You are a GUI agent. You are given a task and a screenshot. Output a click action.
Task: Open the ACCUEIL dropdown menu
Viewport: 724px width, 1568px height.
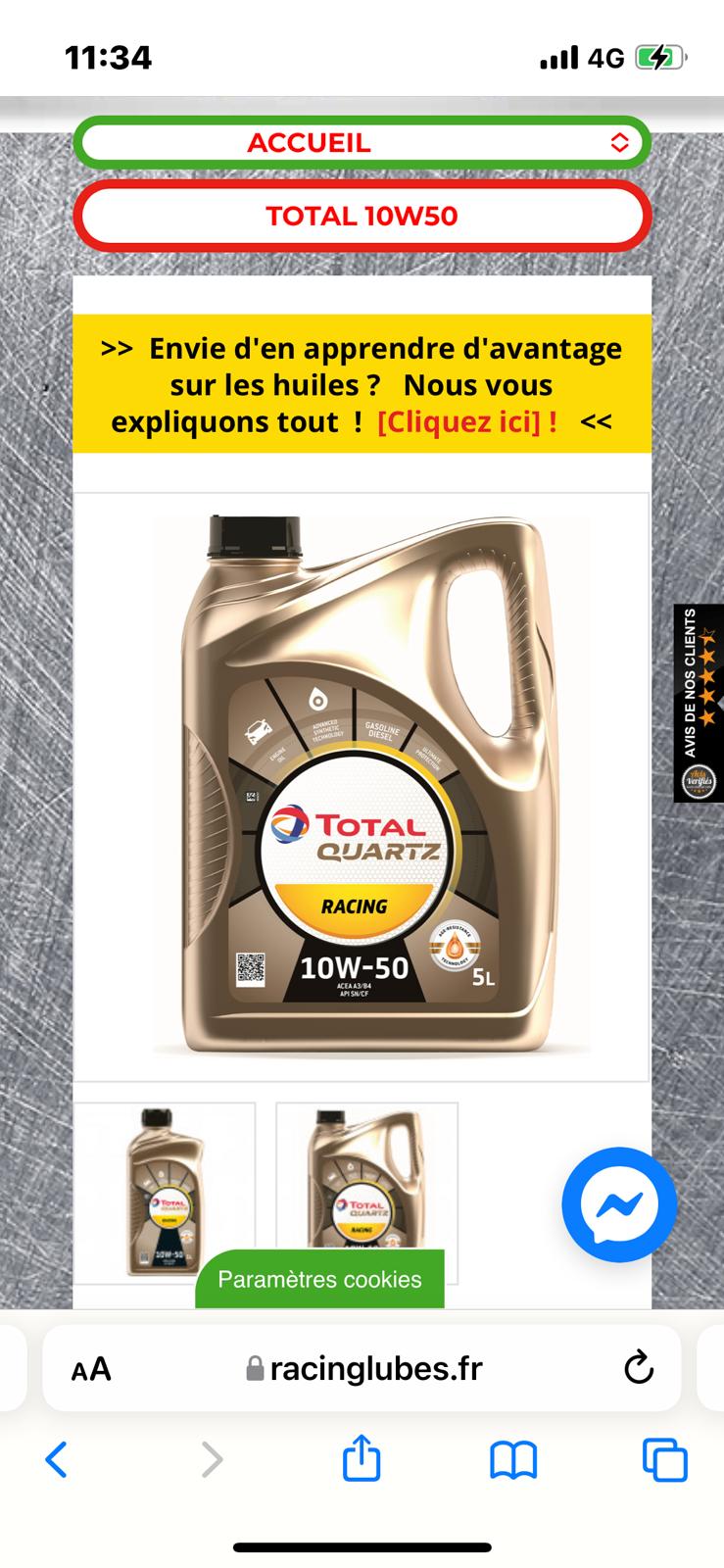tap(362, 143)
